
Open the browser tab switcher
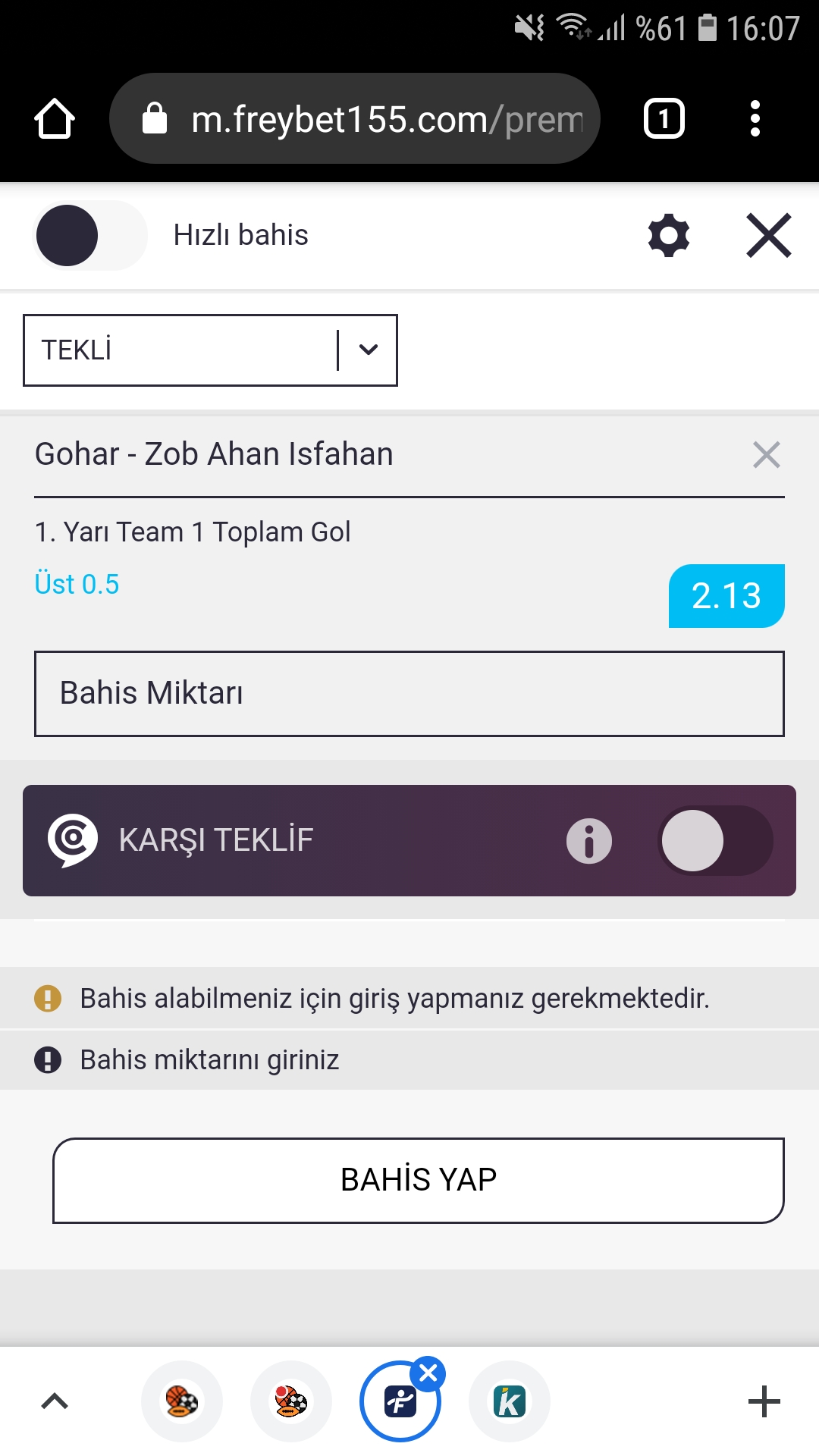(x=664, y=119)
